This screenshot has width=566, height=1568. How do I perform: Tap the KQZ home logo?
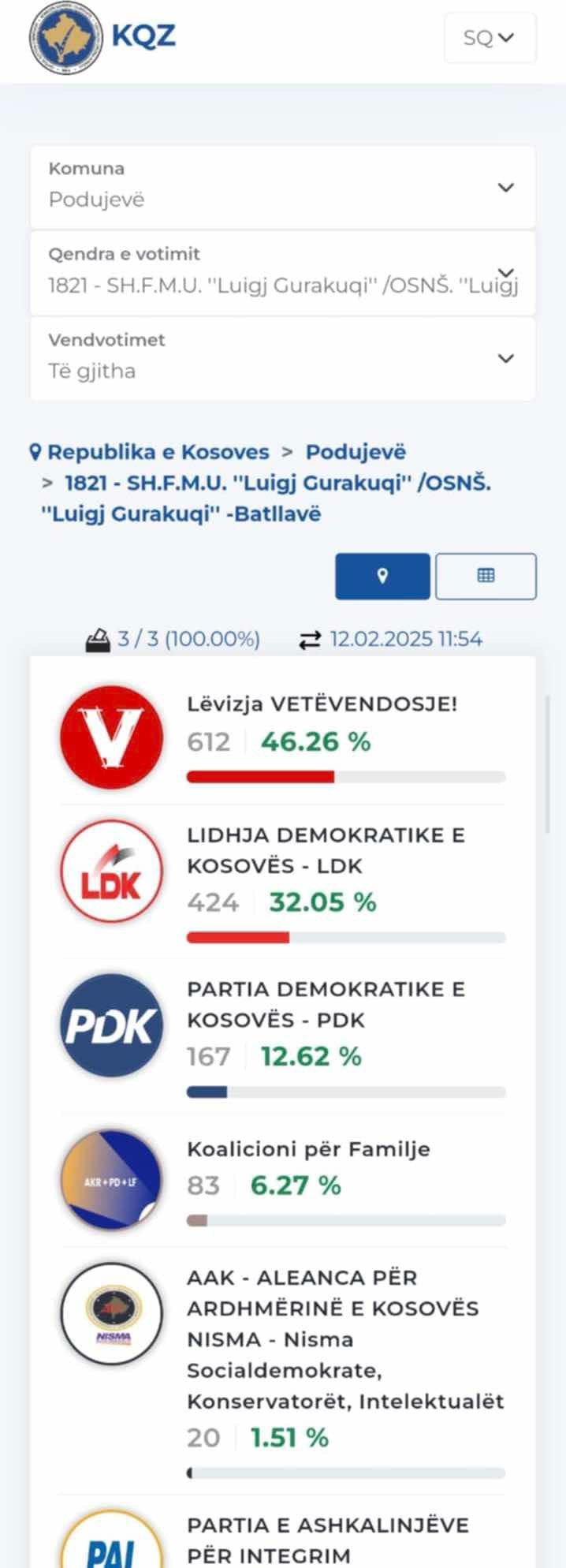tap(102, 37)
